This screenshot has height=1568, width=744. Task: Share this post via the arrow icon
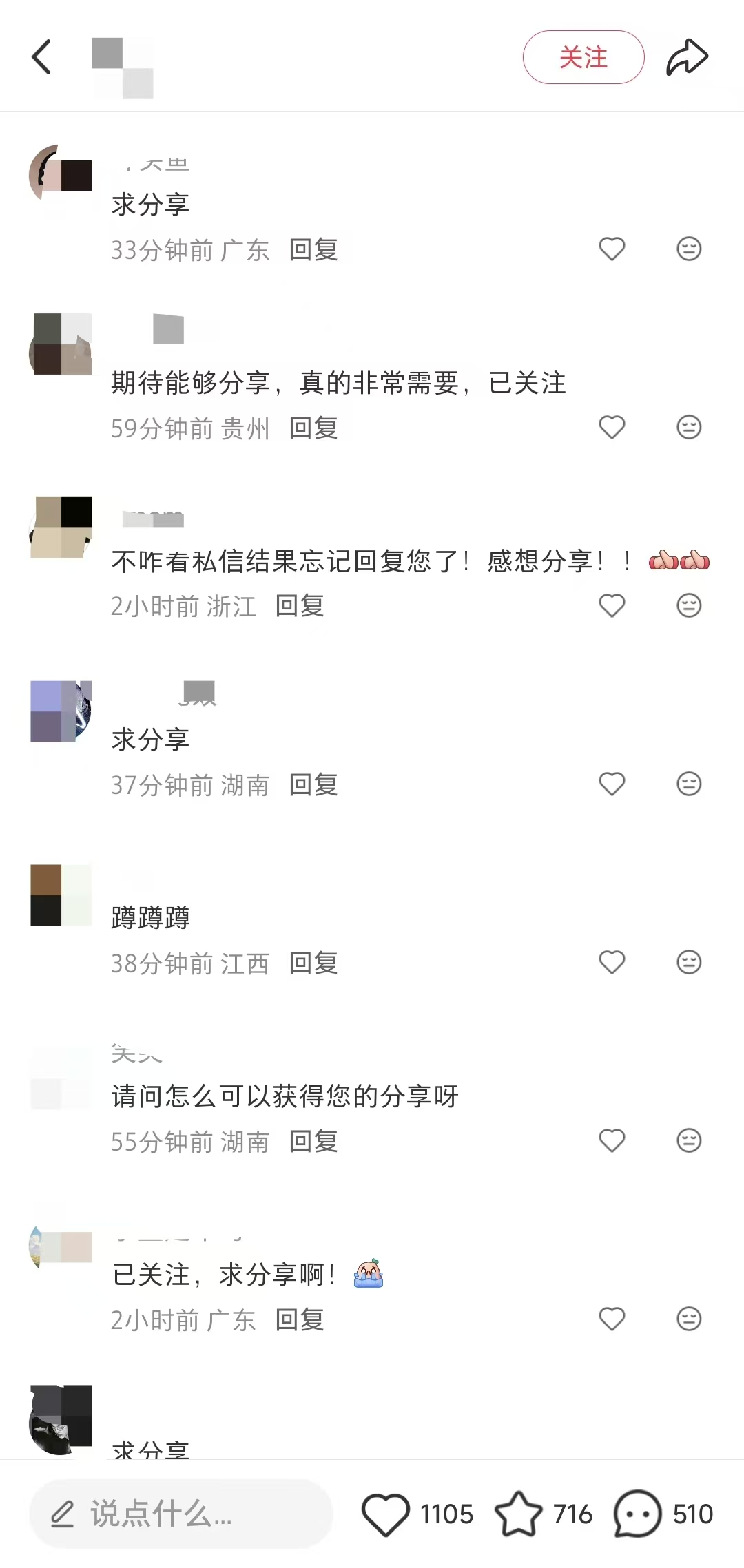click(x=687, y=57)
